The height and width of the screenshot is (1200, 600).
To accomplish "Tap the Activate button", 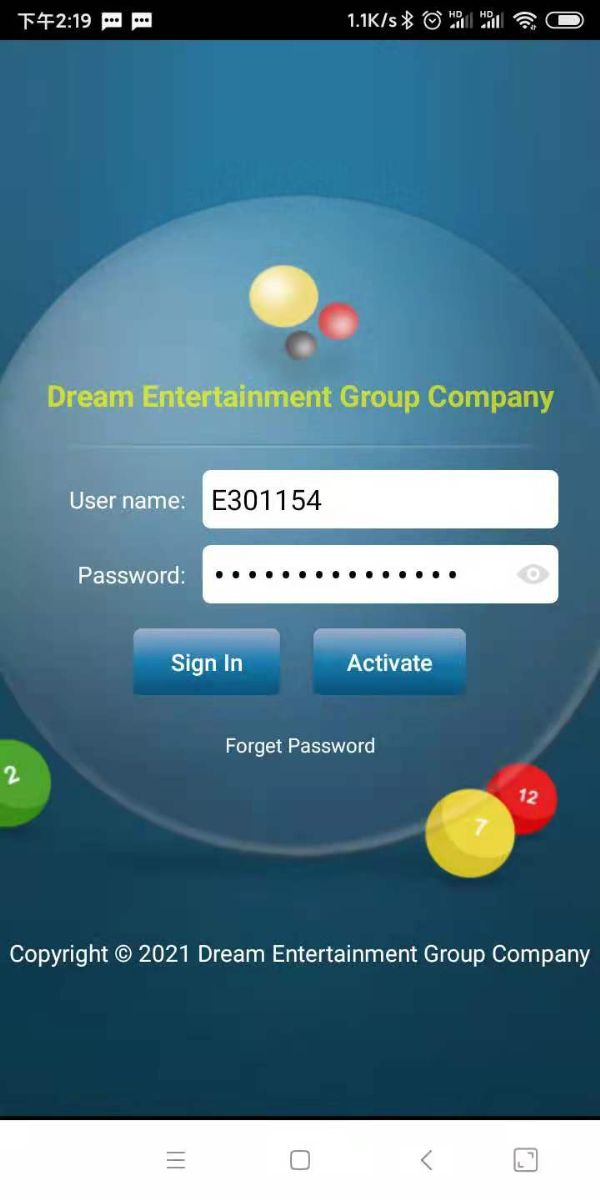I will (389, 662).
